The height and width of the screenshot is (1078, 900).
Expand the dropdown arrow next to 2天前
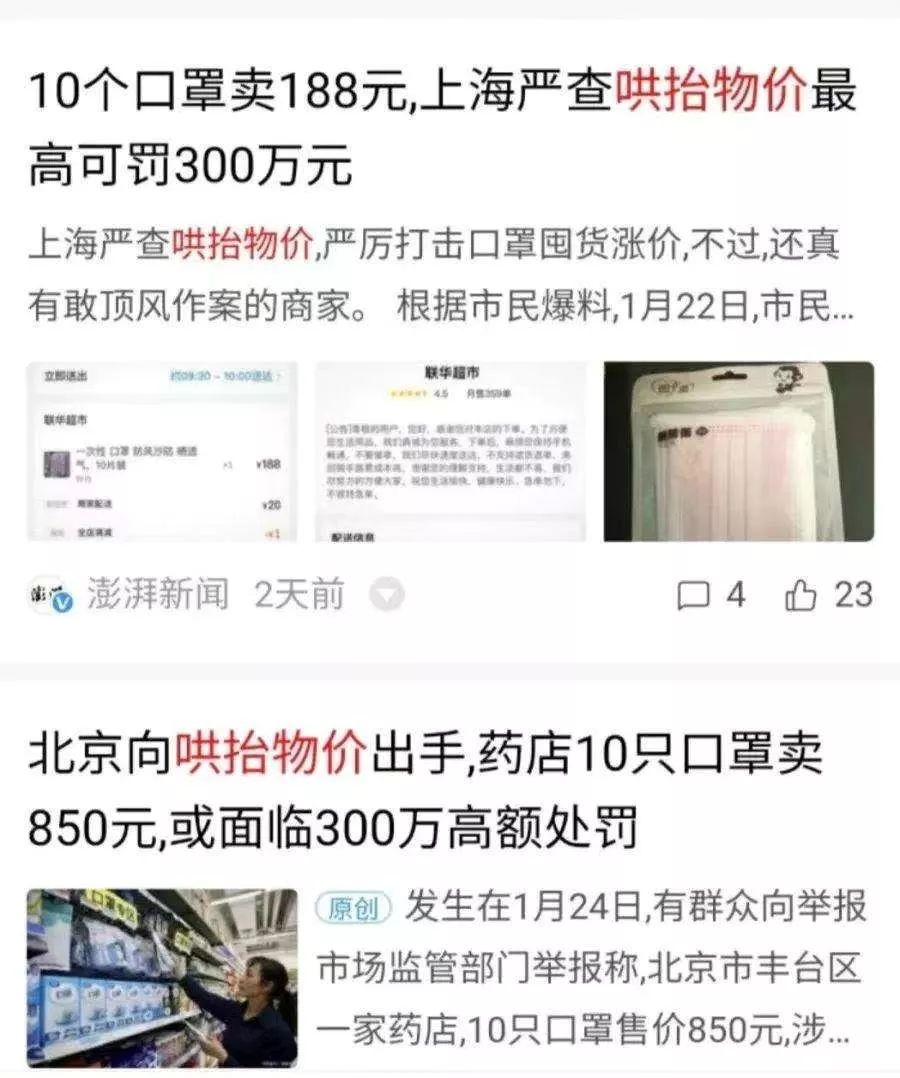click(x=387, y=596)
